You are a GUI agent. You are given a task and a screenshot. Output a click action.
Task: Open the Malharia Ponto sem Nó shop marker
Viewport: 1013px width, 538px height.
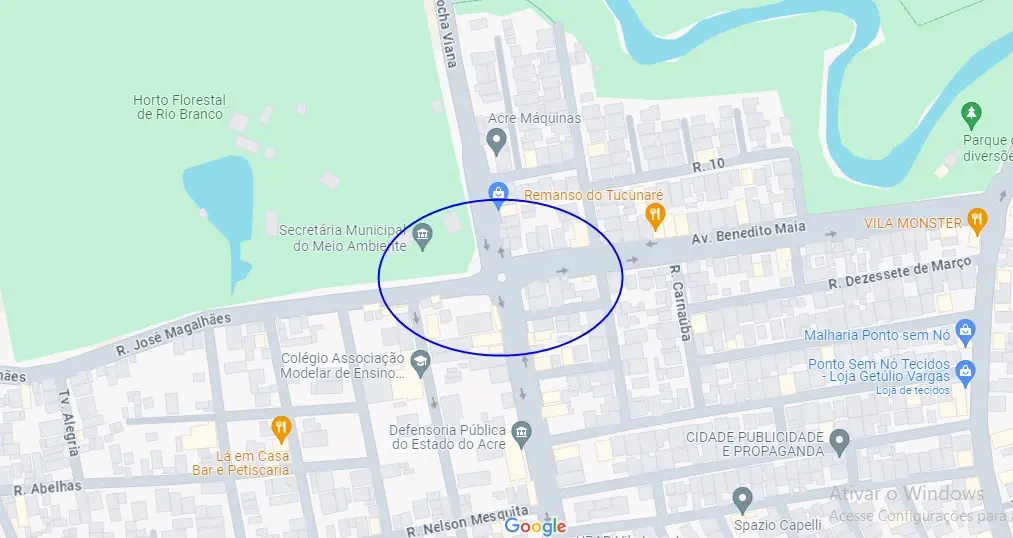(x=965, y=329)
